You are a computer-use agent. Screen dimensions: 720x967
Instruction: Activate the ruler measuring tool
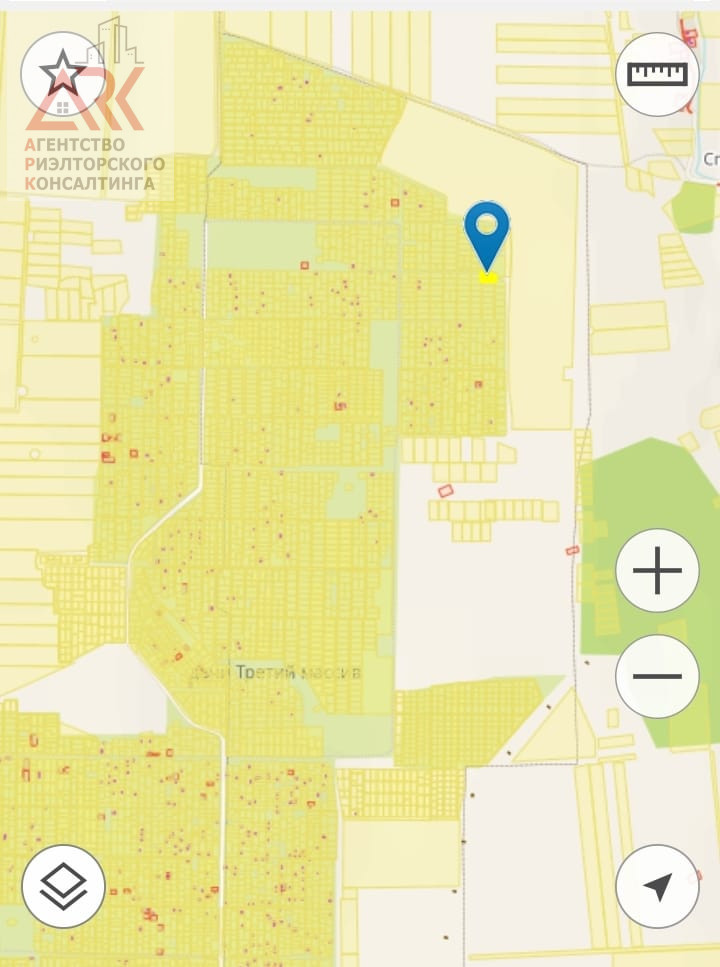click(x=657, y=75)
